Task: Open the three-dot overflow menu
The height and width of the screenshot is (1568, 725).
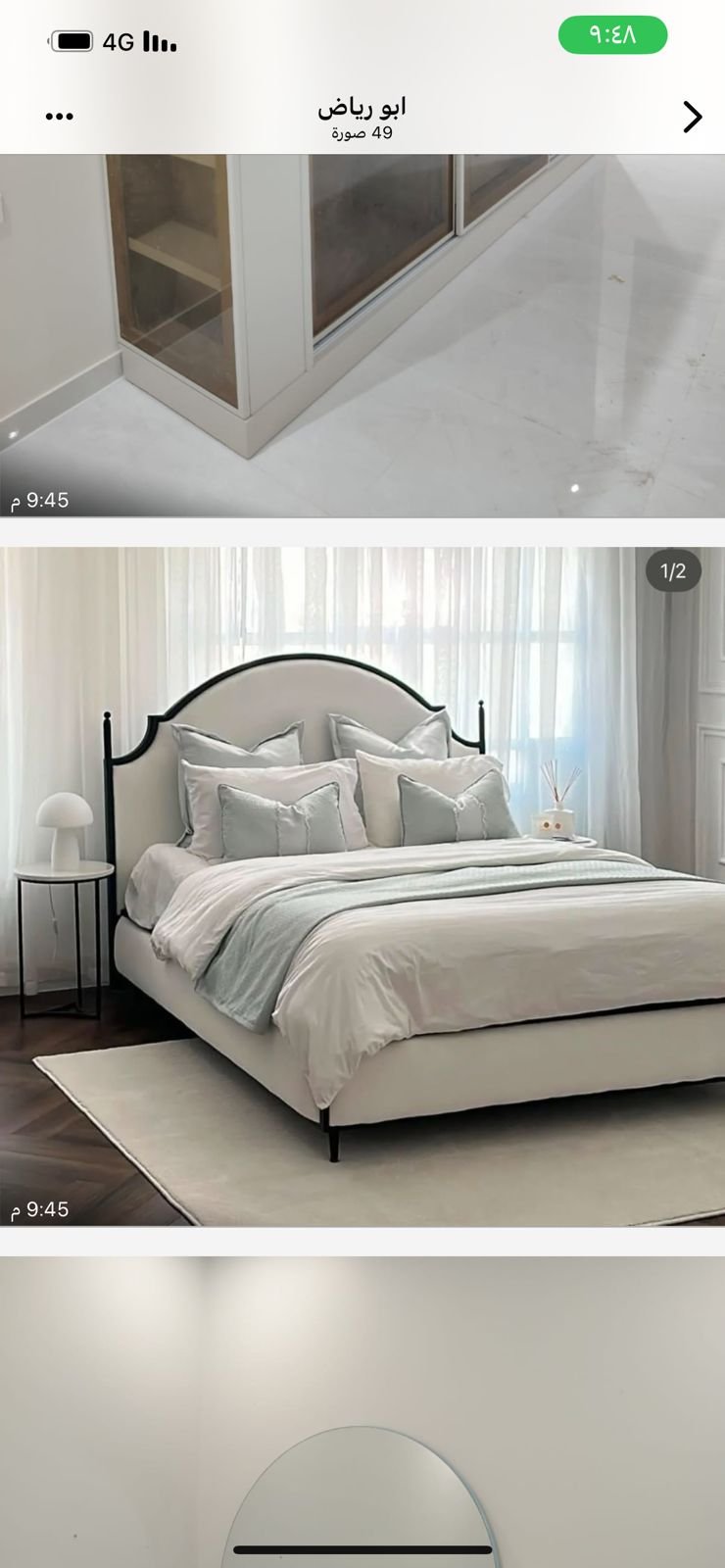Action: pyautogui.click(x=60, y=117)
